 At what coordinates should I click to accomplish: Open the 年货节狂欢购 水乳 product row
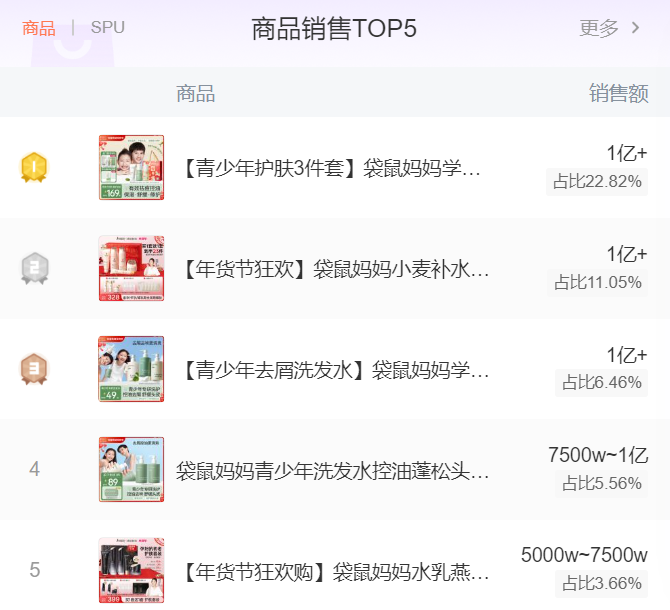pos(336,572)
